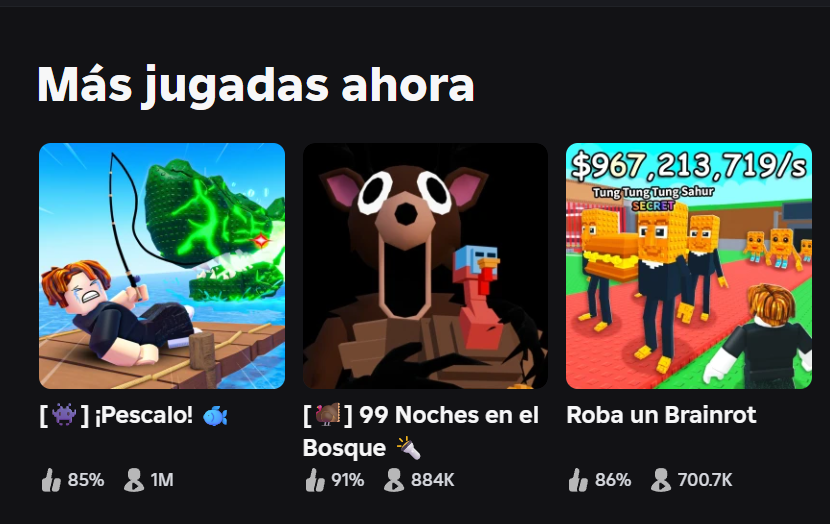
Task: Open the ¡Pescalo! game card
Action: (162, 266)
